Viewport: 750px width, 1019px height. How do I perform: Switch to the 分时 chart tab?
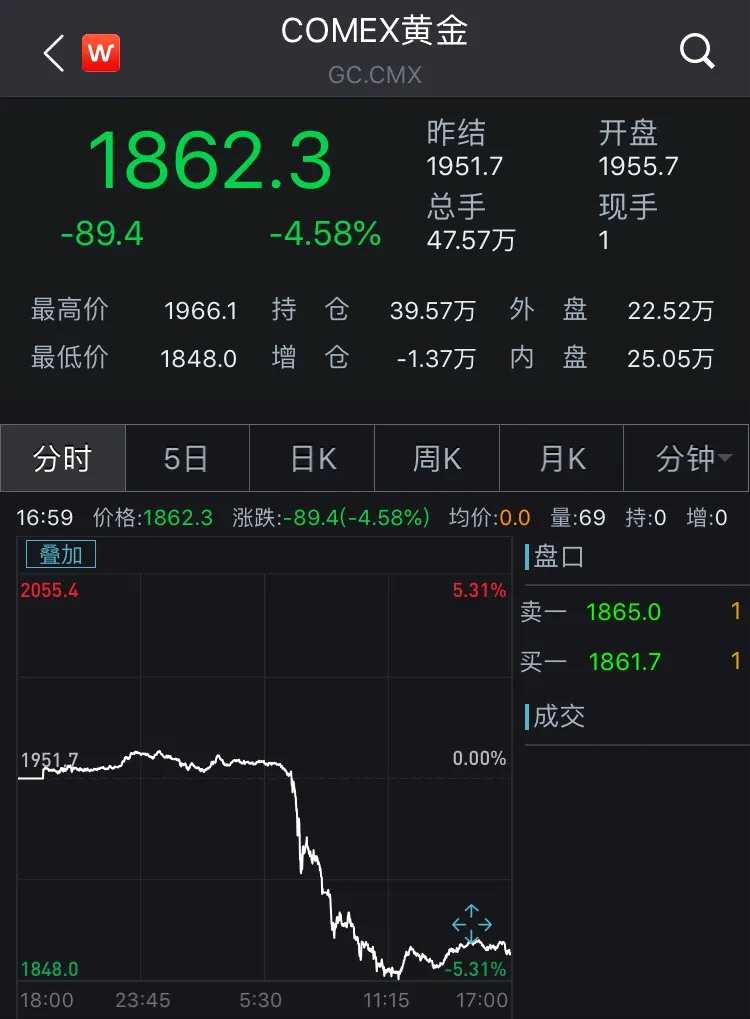point(63,459)
